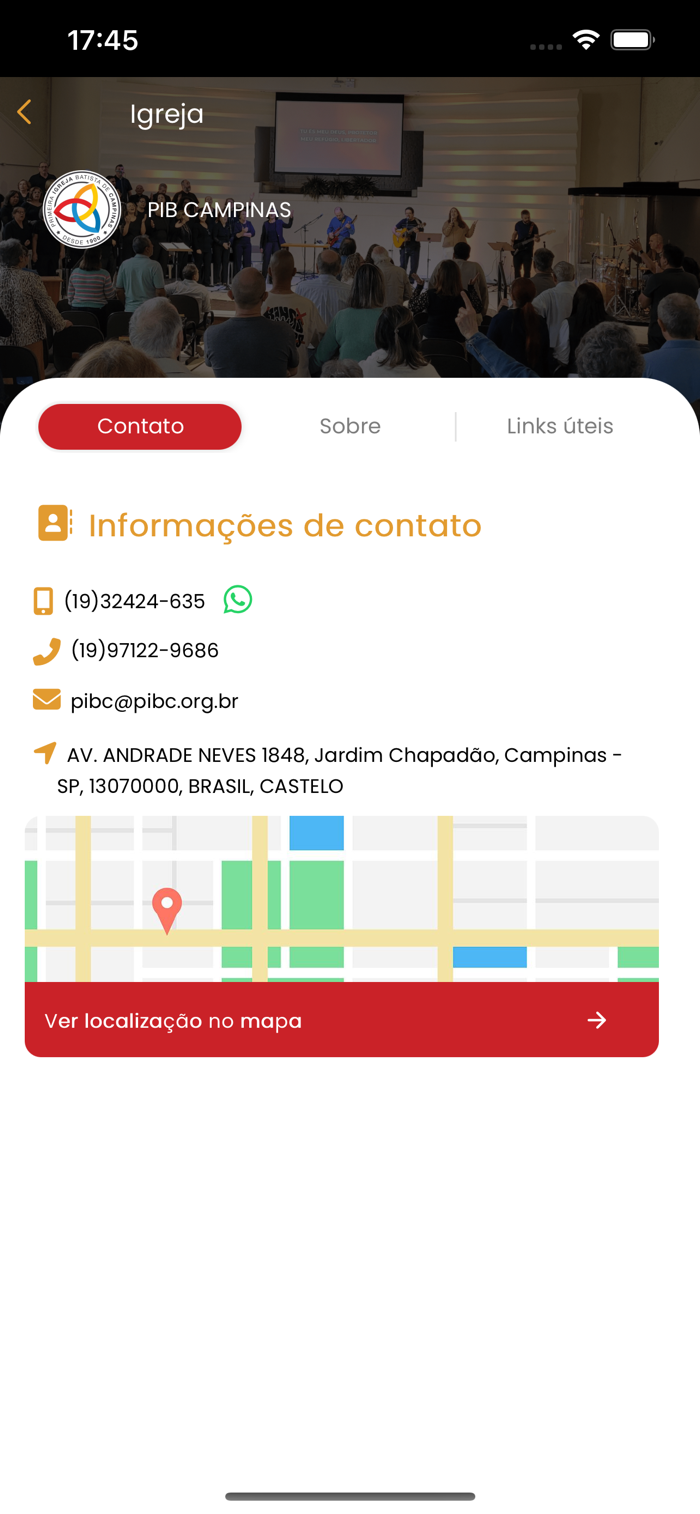700x1514 pixels.
Task: Open the map preview with the pin
Action: pos(342,899)
